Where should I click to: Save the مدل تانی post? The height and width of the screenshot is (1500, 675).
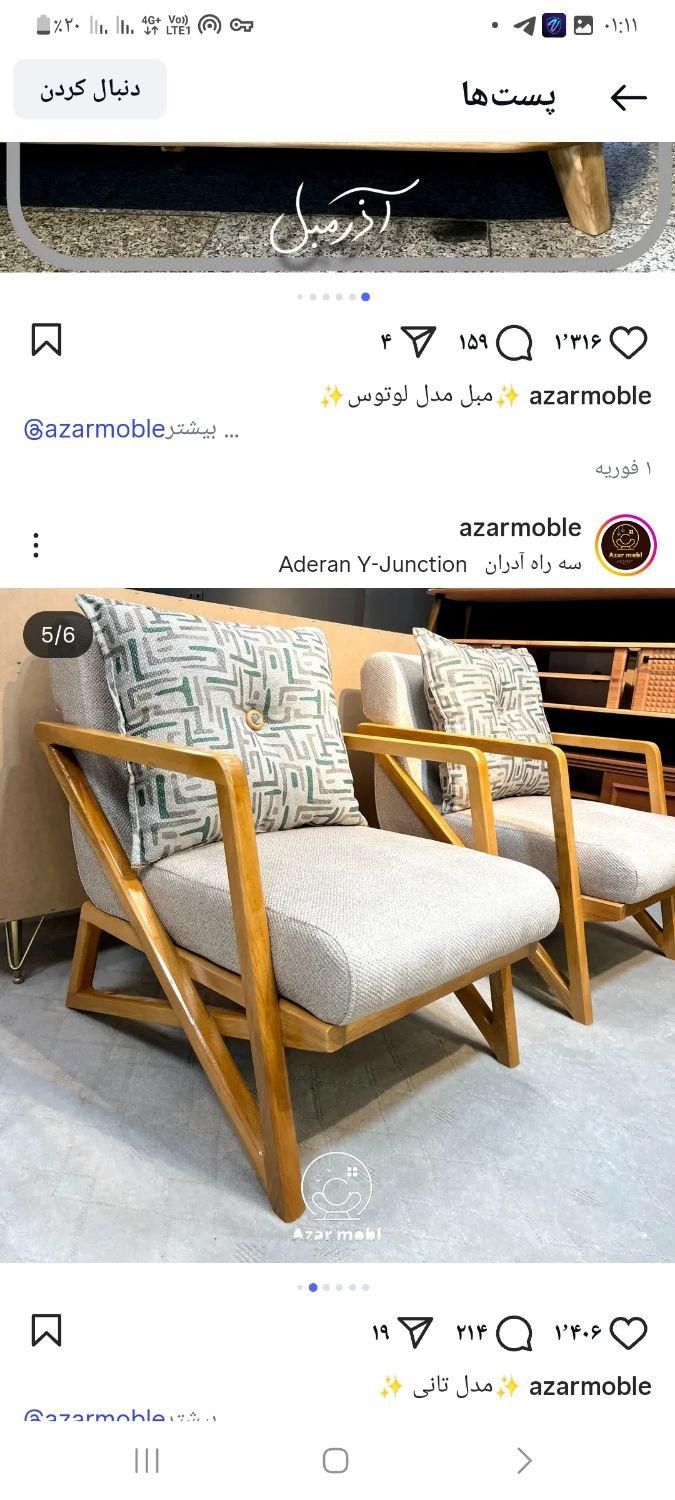coord(46,1331)
